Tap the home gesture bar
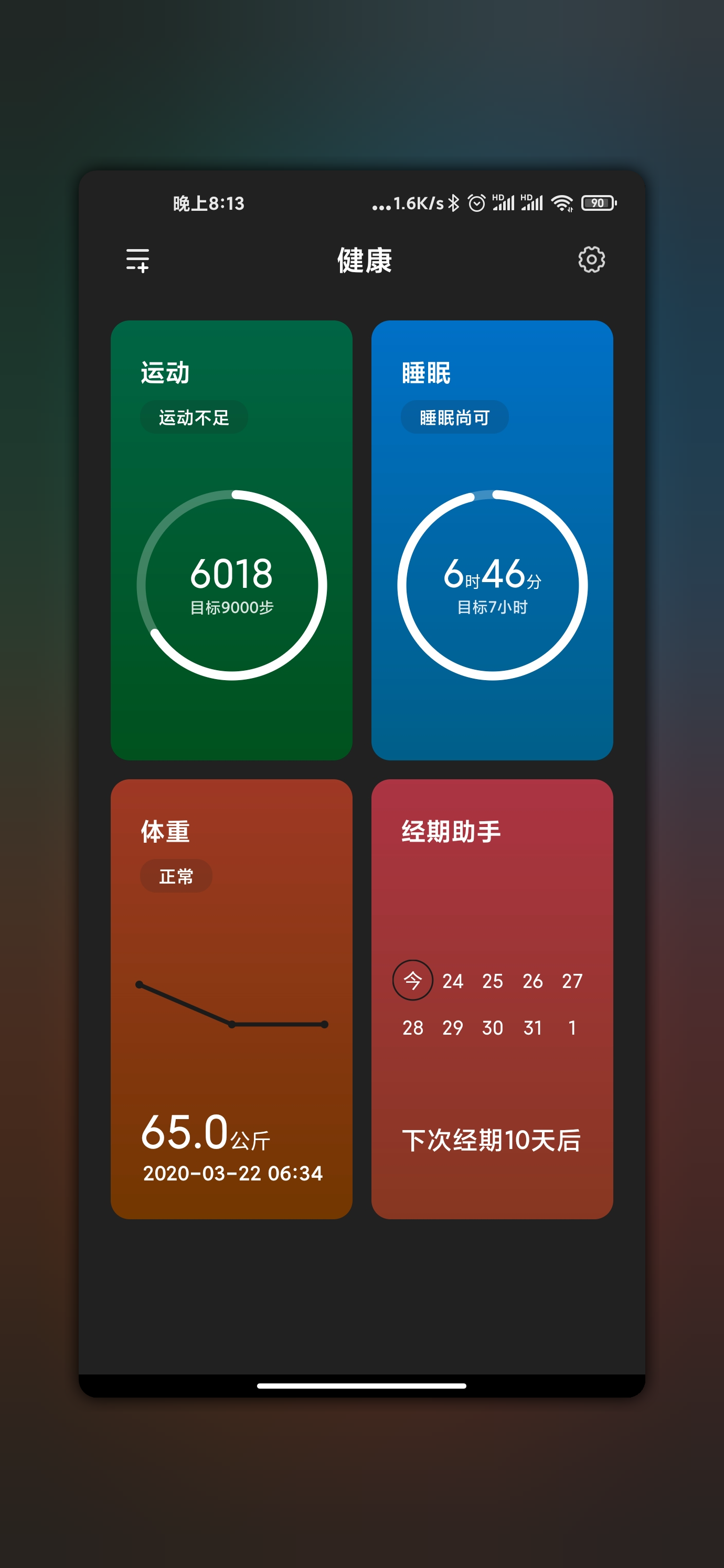 pos(361,1386)
